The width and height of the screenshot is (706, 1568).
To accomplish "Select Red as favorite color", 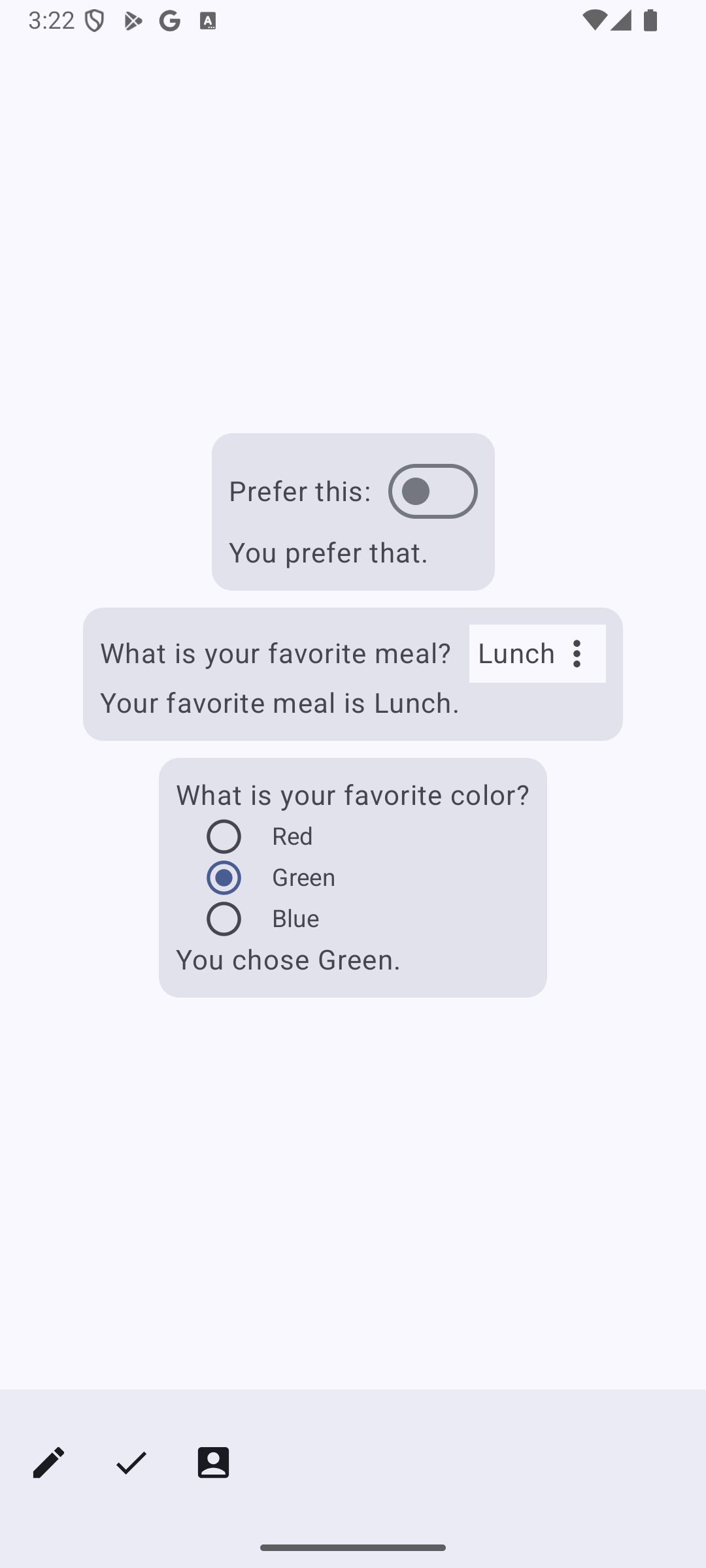I will 224,836.
